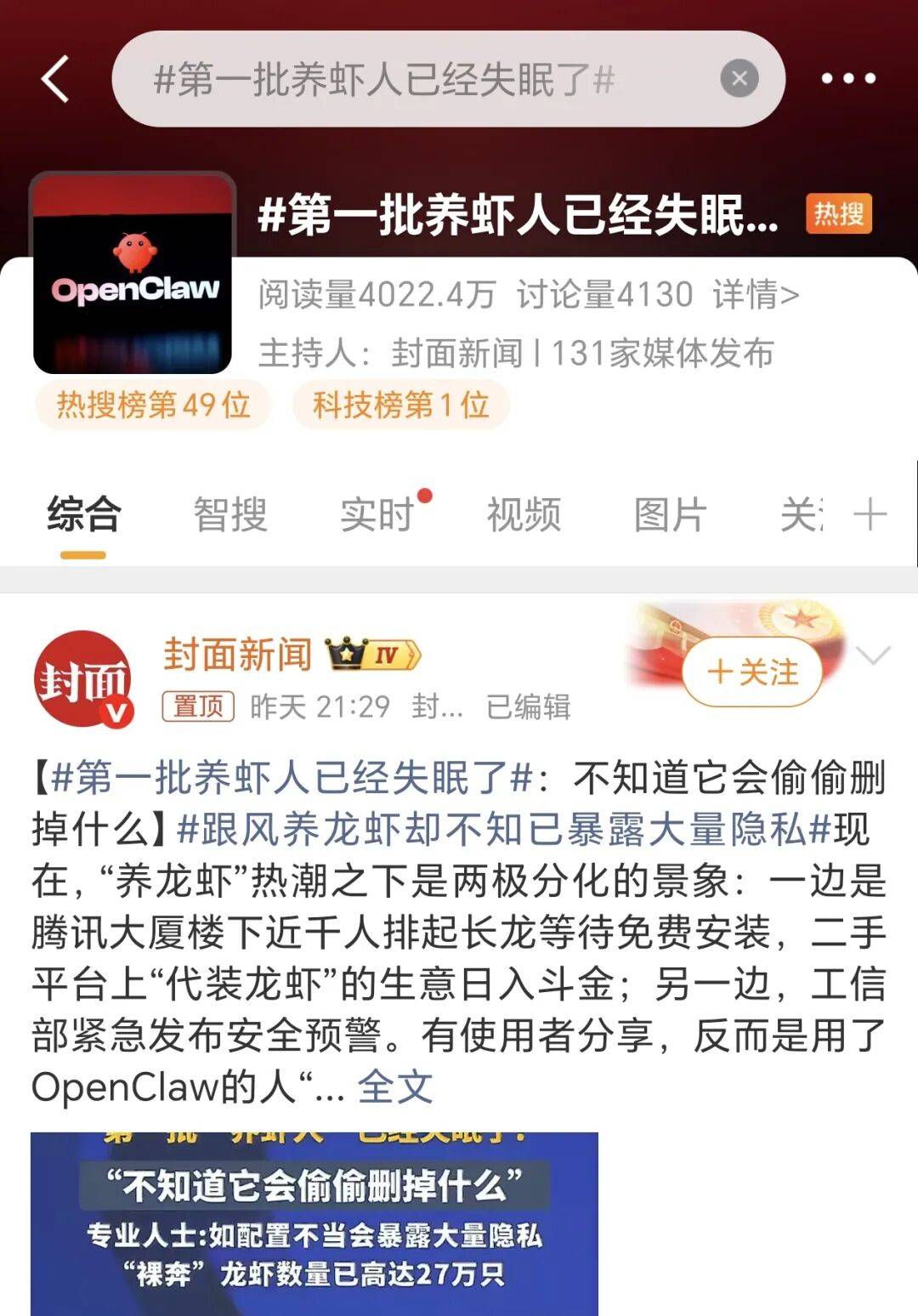The height and width of the screenshot is (1316, 918).
Task: Expand the post with 全文
Action: (395, 1086)
